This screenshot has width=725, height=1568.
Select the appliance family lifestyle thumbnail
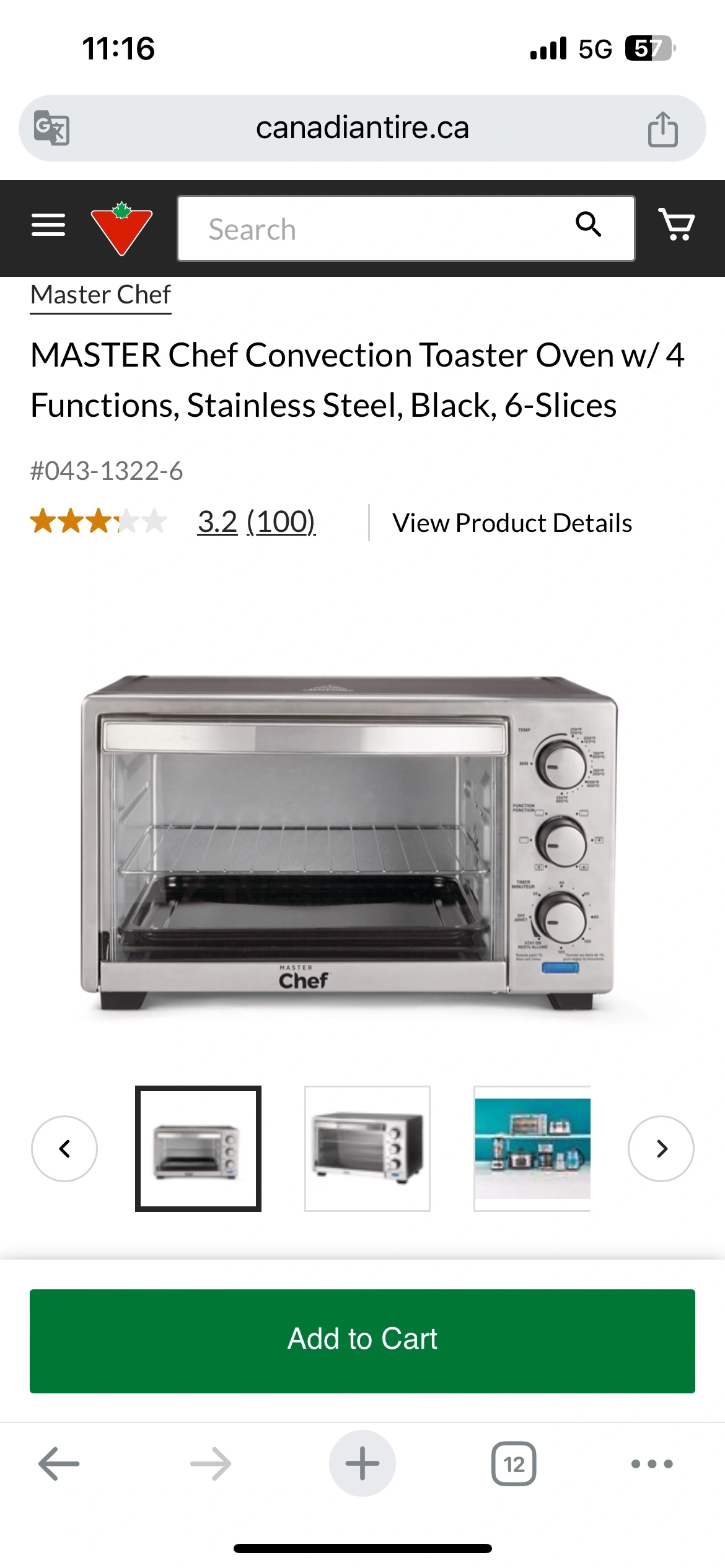532,1149
